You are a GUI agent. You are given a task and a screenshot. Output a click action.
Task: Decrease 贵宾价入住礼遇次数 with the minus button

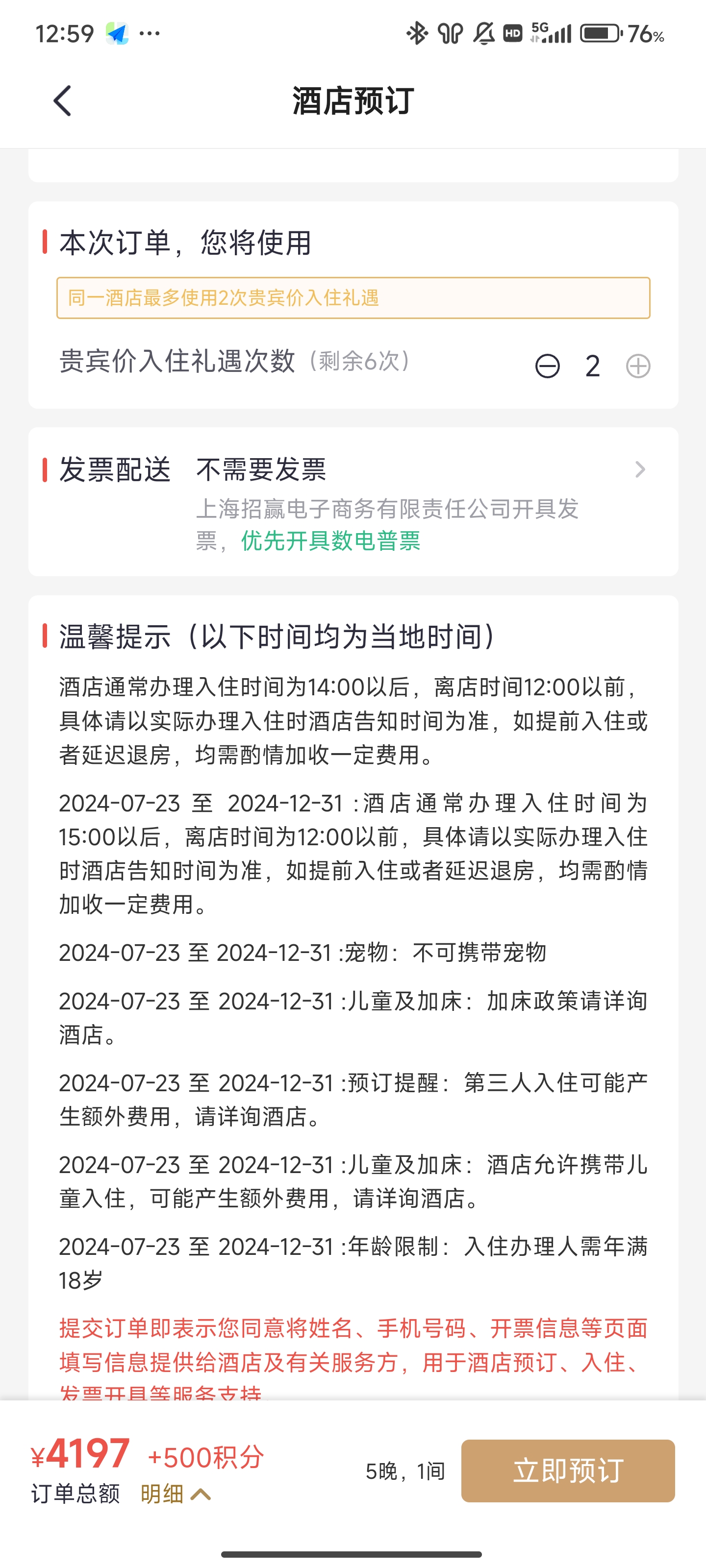(547, 367)
